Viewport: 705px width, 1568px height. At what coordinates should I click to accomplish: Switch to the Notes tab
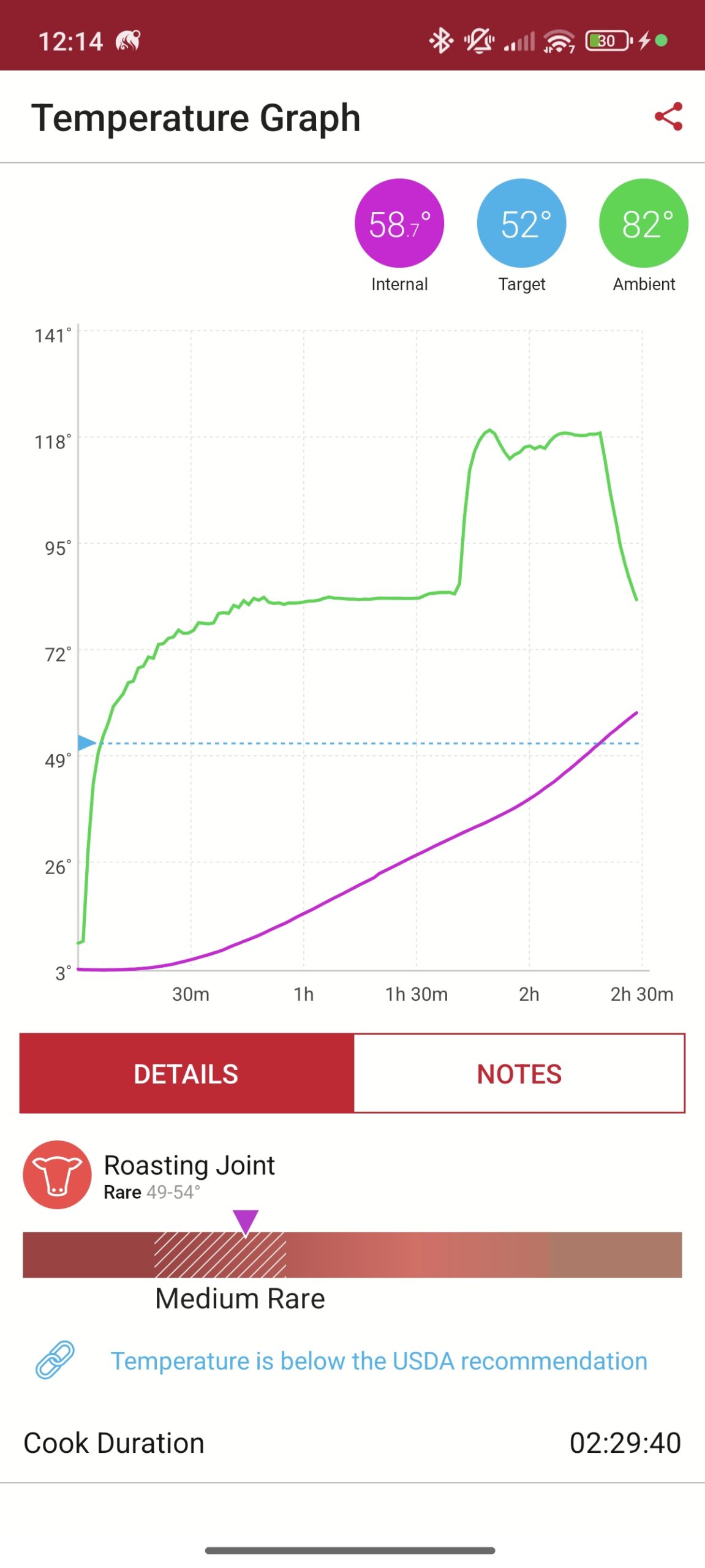coord(519,1074)
